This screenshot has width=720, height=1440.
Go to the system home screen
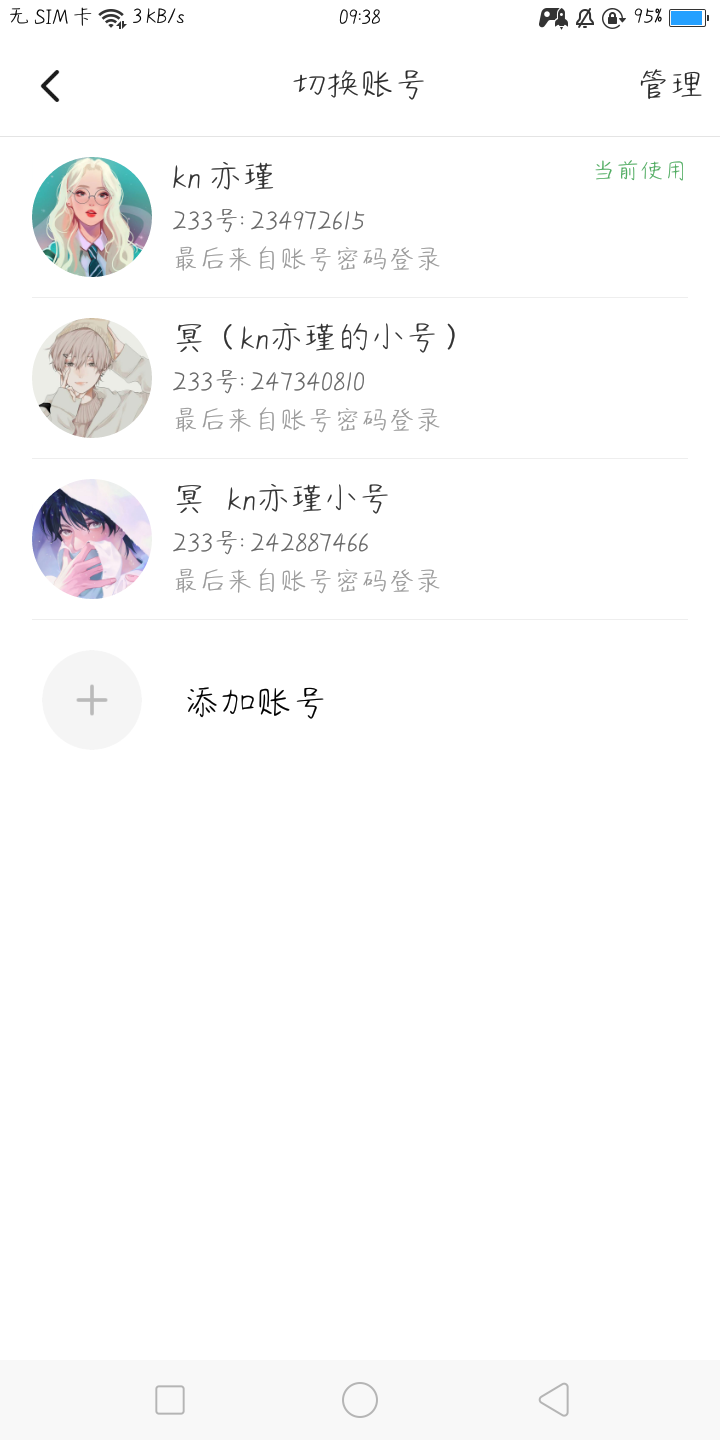pos(360,1400)
